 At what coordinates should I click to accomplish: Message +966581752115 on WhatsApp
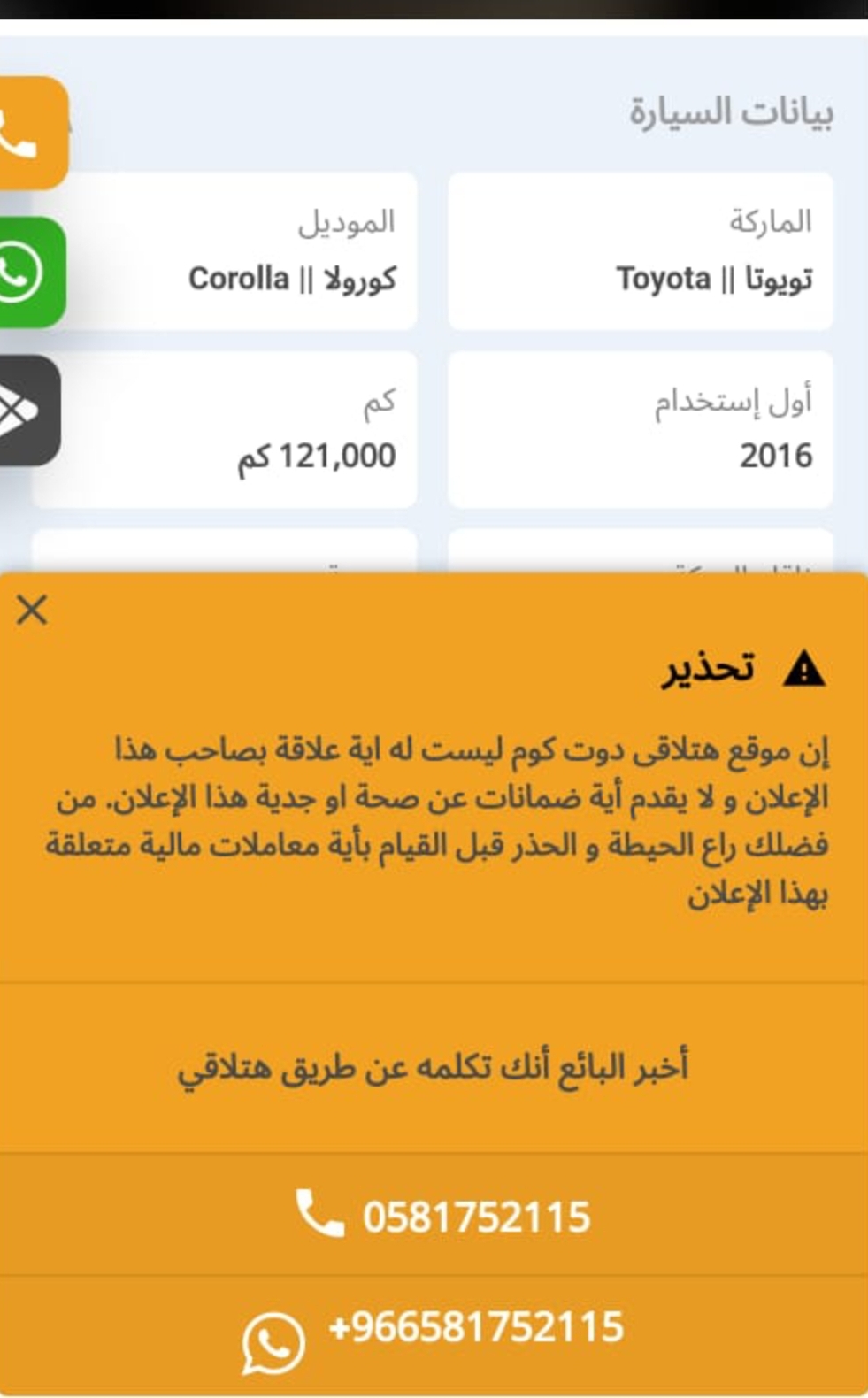pyautogui.click(x=434, y=1335)
